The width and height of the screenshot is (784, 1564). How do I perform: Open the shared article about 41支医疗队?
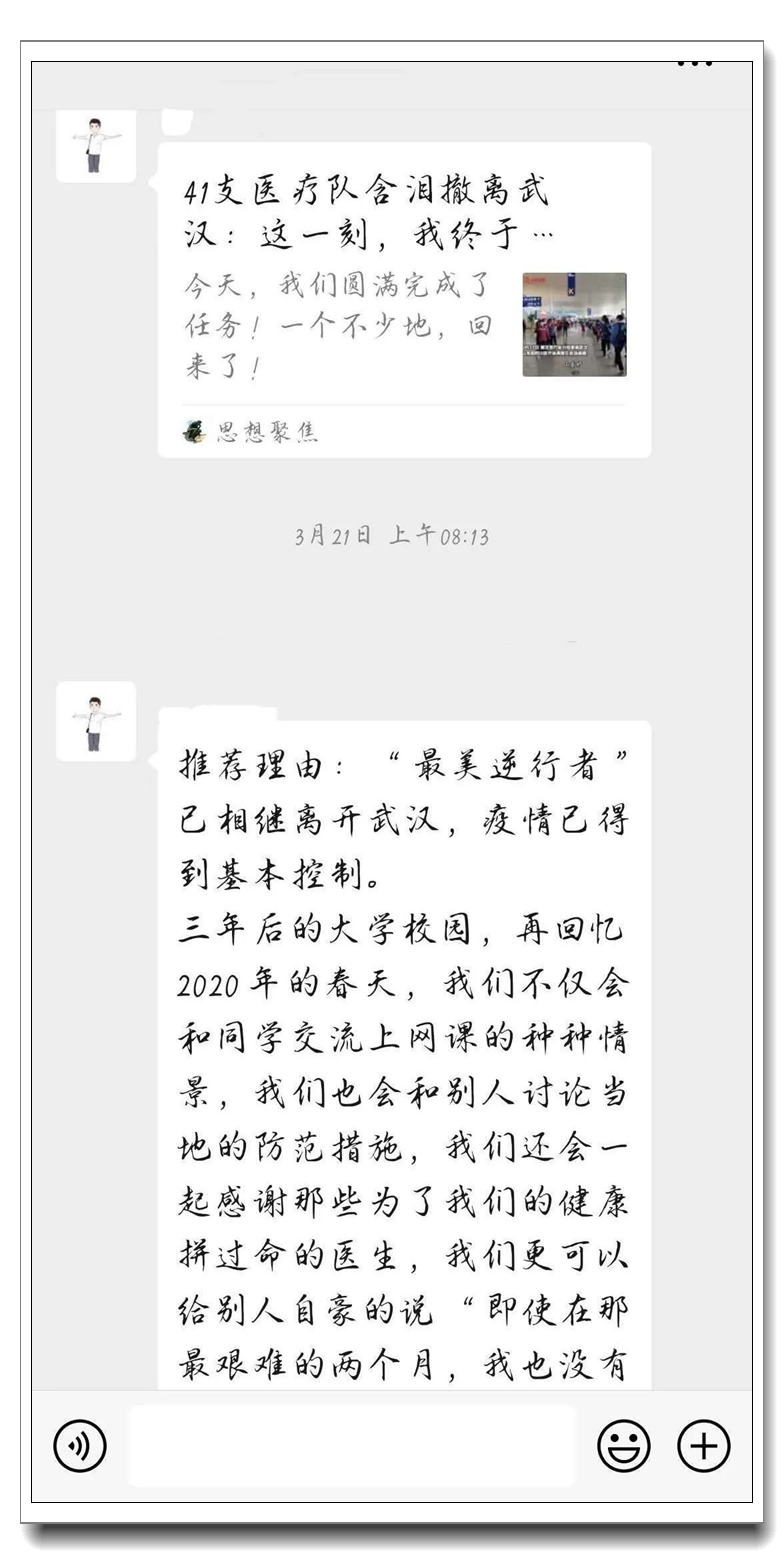404,300
